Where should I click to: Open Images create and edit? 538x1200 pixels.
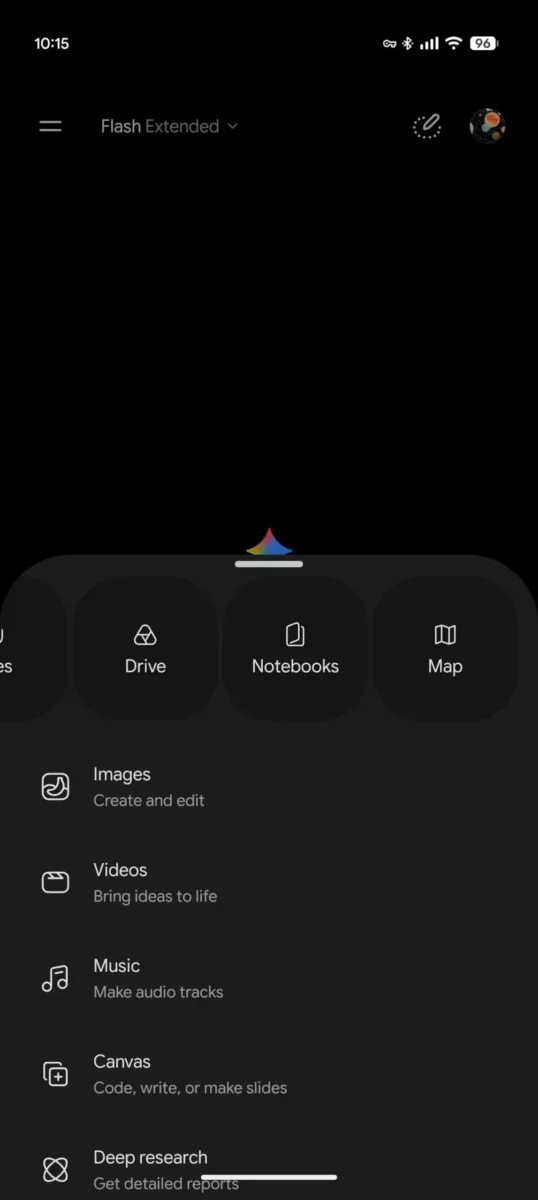(269, 787)
